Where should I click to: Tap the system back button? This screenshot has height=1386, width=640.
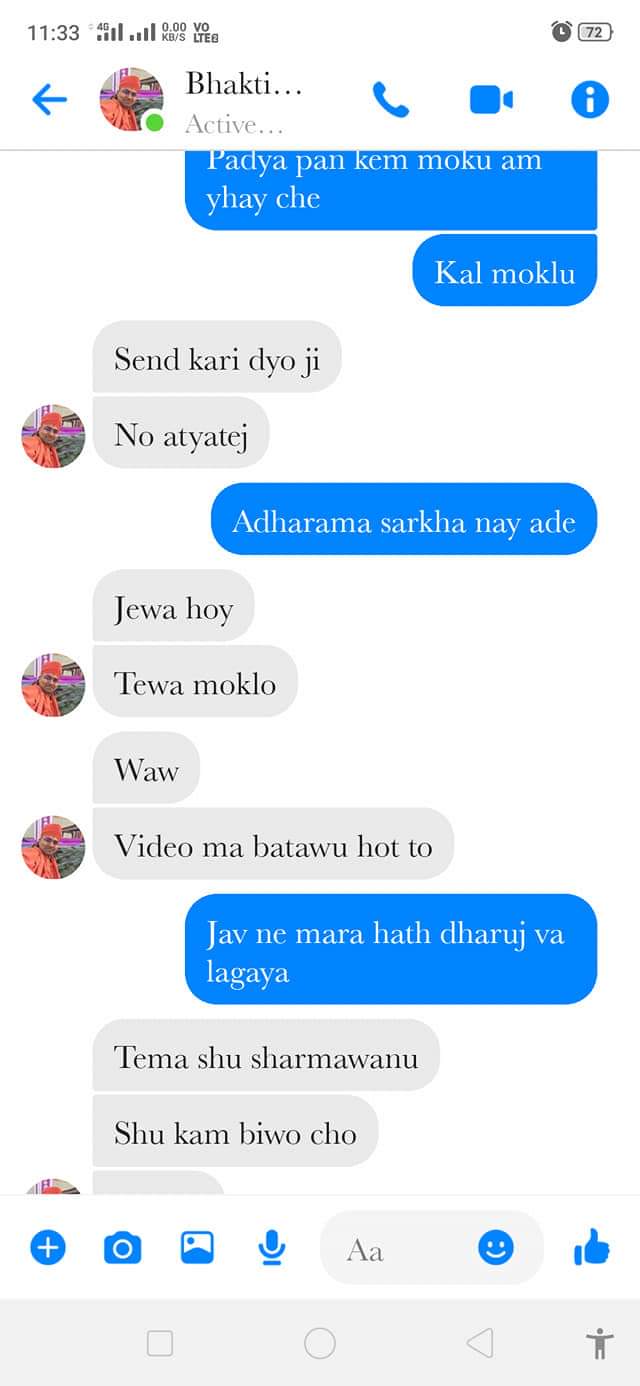coord(480,1343)
